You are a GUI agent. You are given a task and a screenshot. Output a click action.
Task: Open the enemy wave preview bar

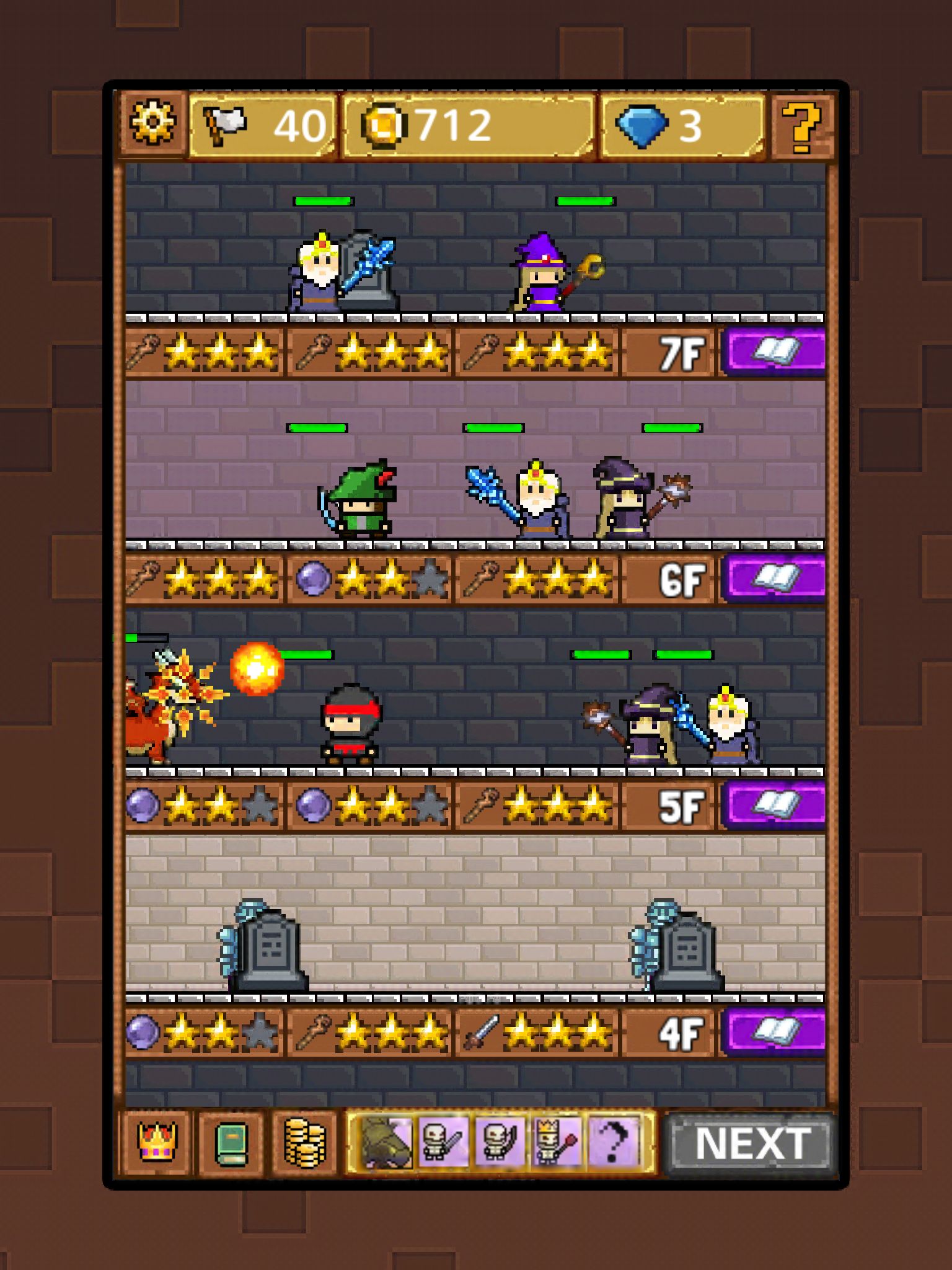pos(501,1142)
